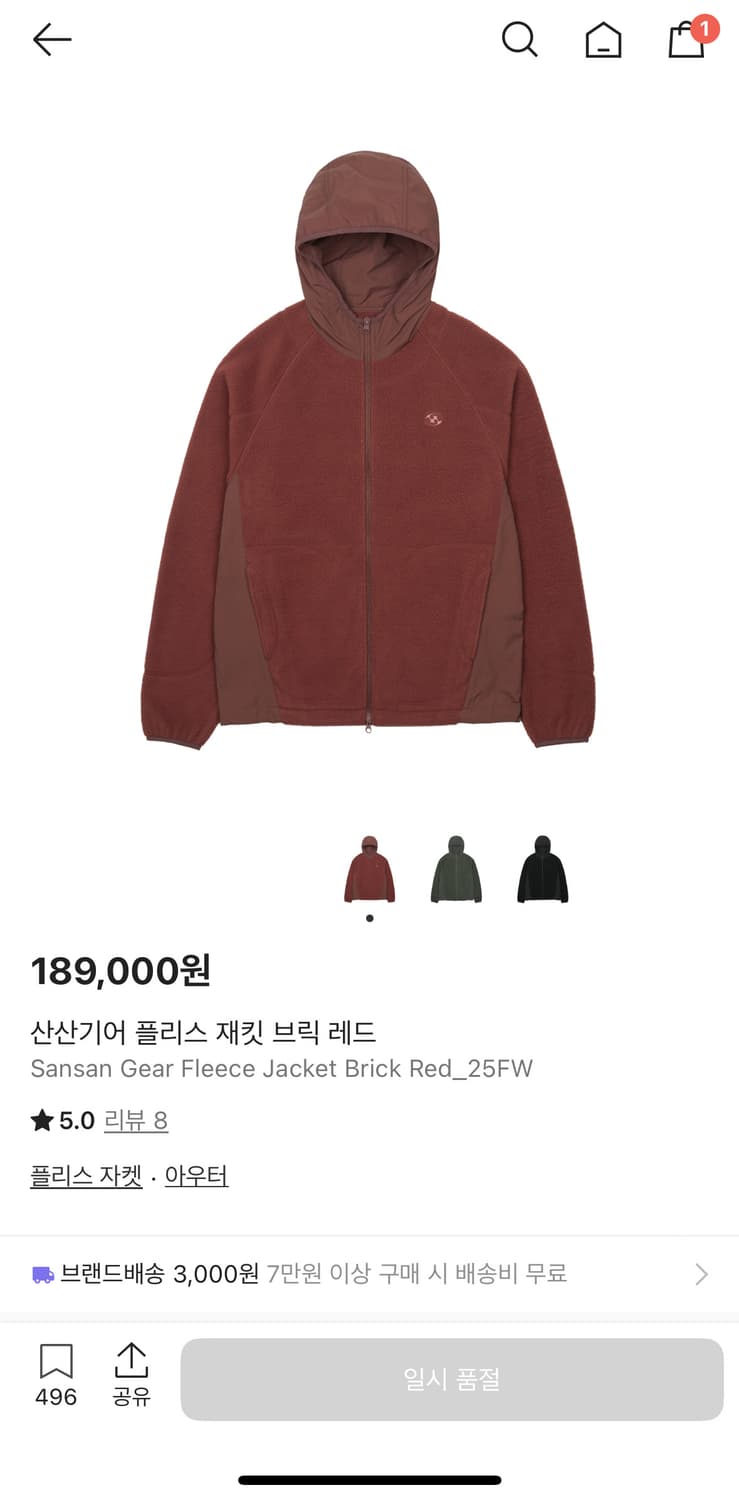Click the page indicator dot under thumbnails

(369, 917)
